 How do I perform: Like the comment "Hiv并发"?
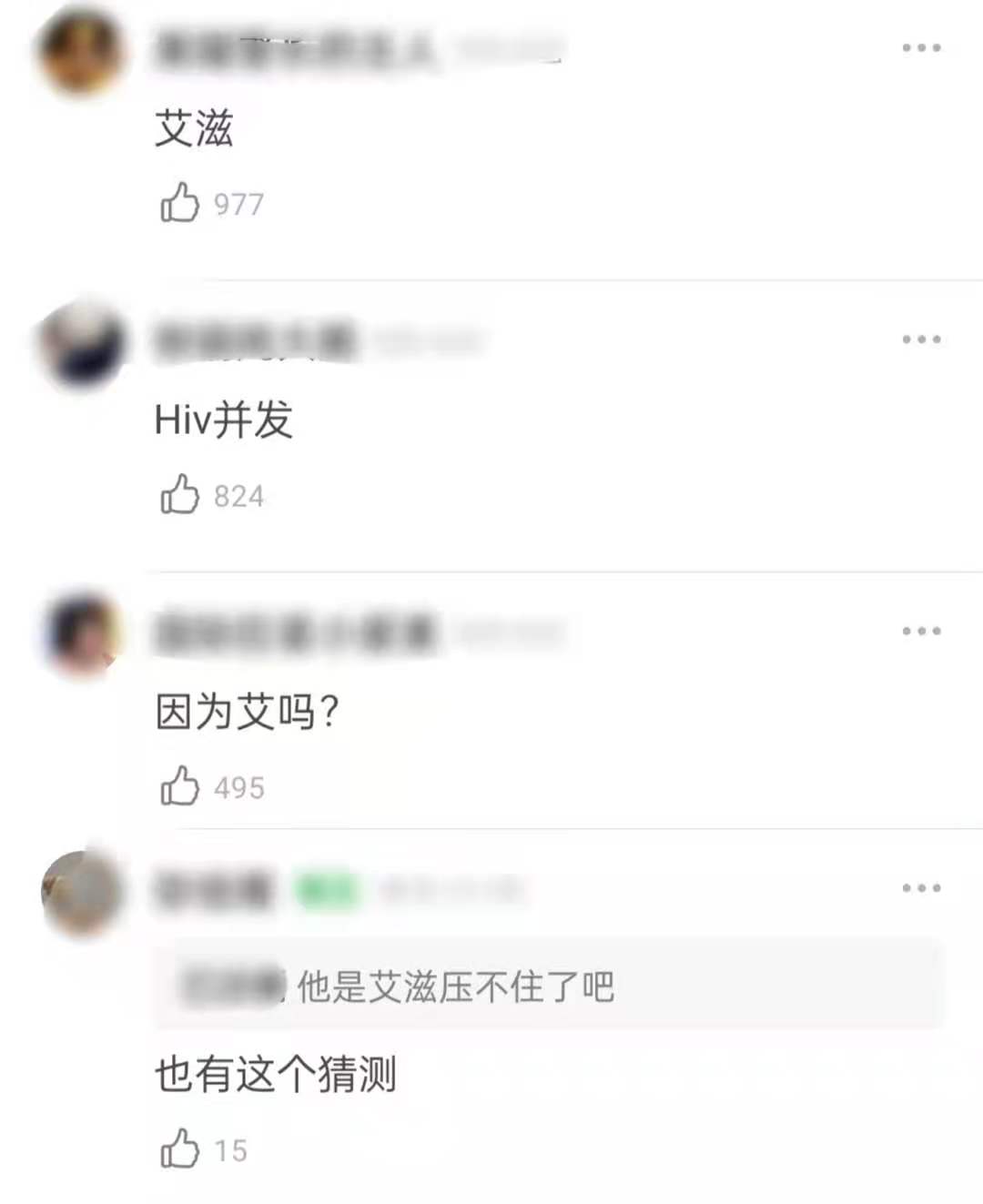click(181, 496)
